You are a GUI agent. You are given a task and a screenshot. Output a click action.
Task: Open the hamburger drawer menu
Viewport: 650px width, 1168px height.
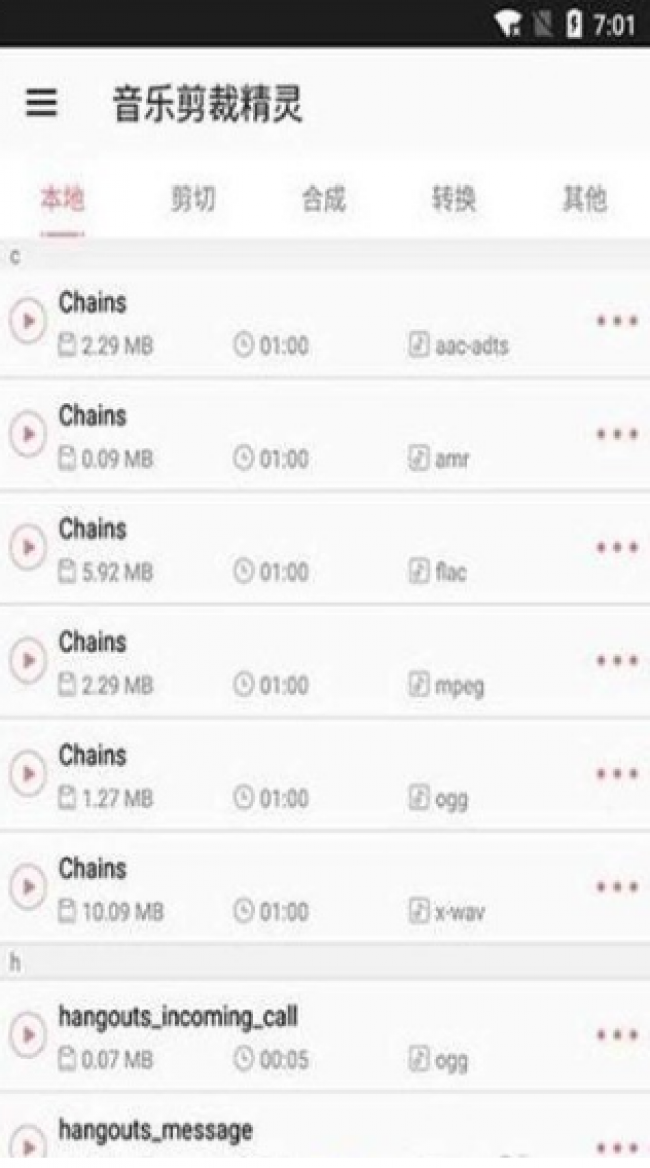tap(42, 103)
